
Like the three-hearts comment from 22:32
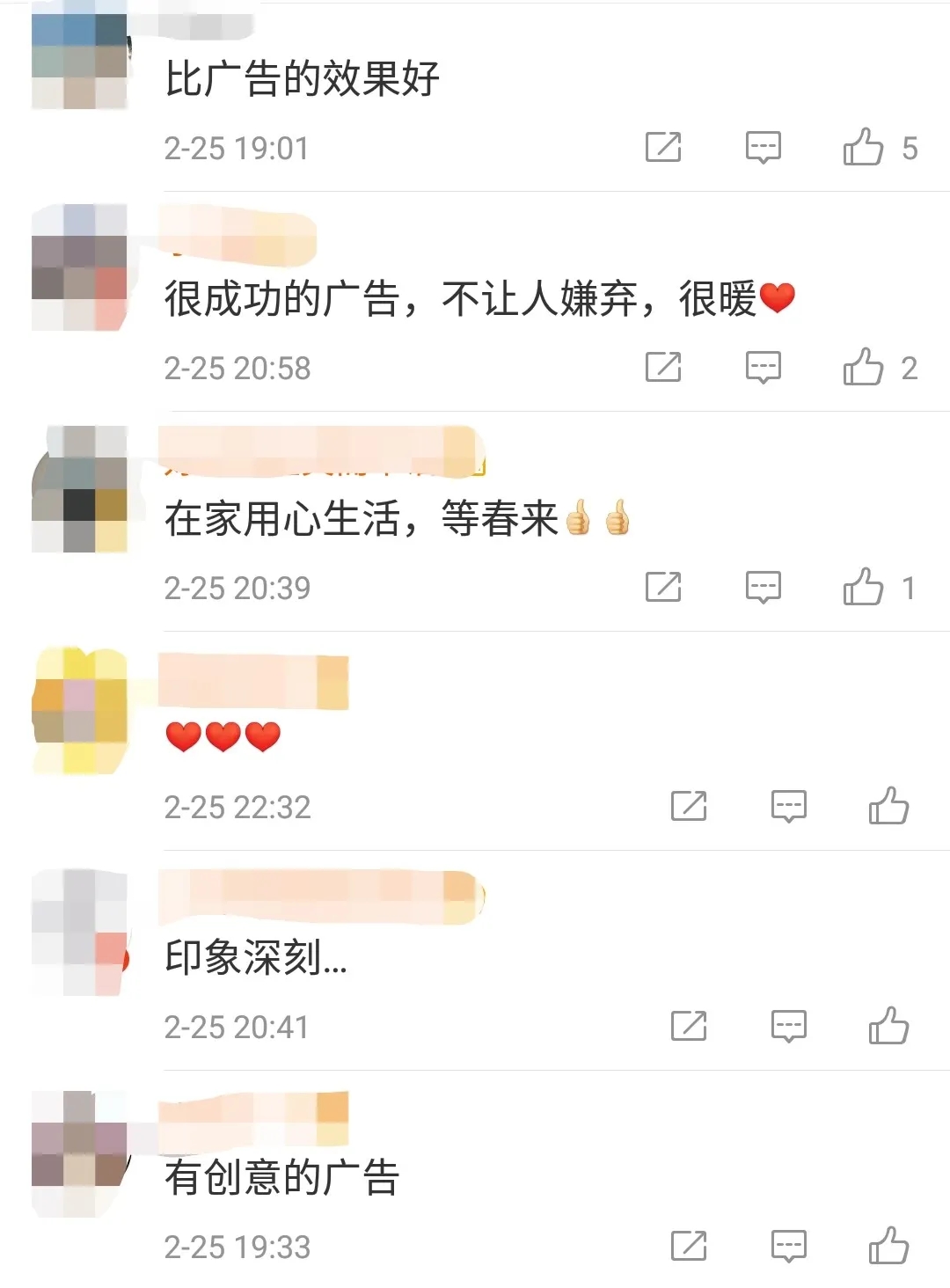point(888,806)
